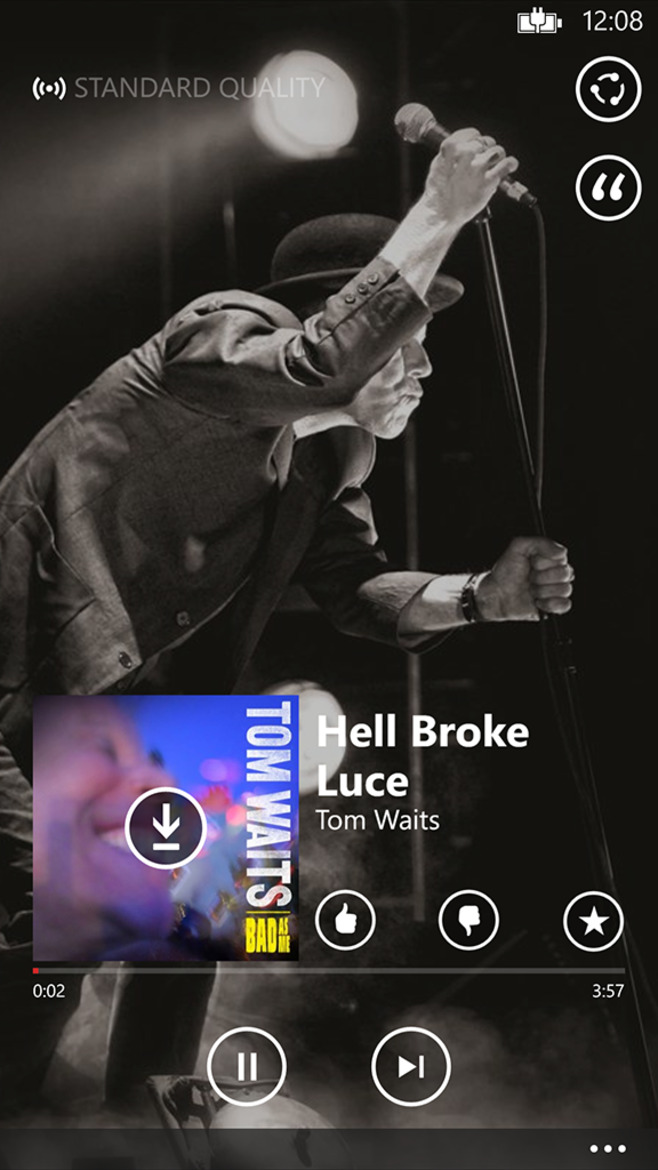Add song to favorites with star
The image size is (658, 1170).
pos(593,921)
